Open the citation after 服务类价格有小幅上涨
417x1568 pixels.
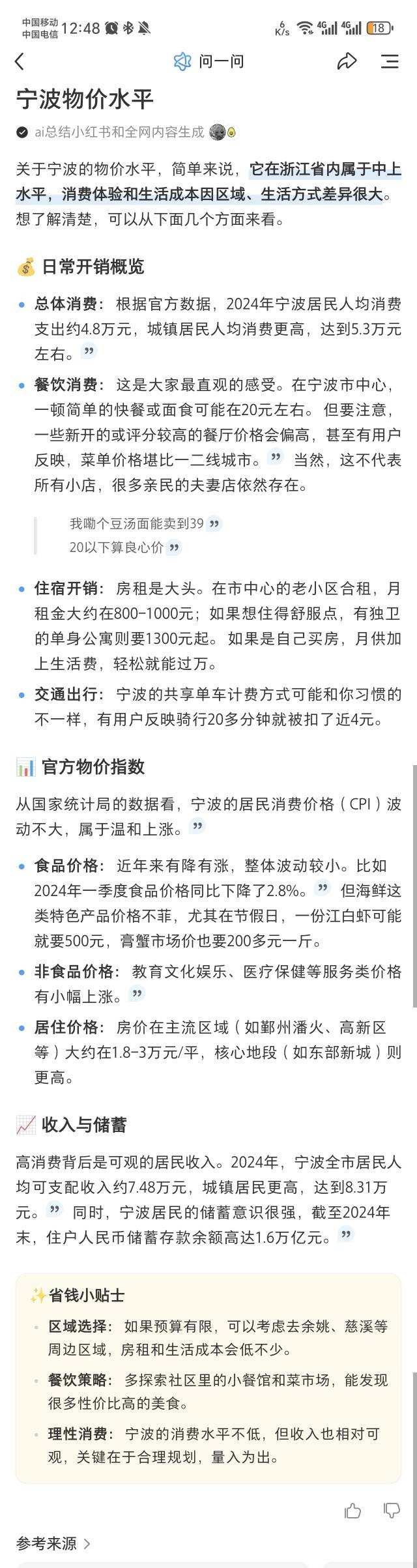(136, 994)
